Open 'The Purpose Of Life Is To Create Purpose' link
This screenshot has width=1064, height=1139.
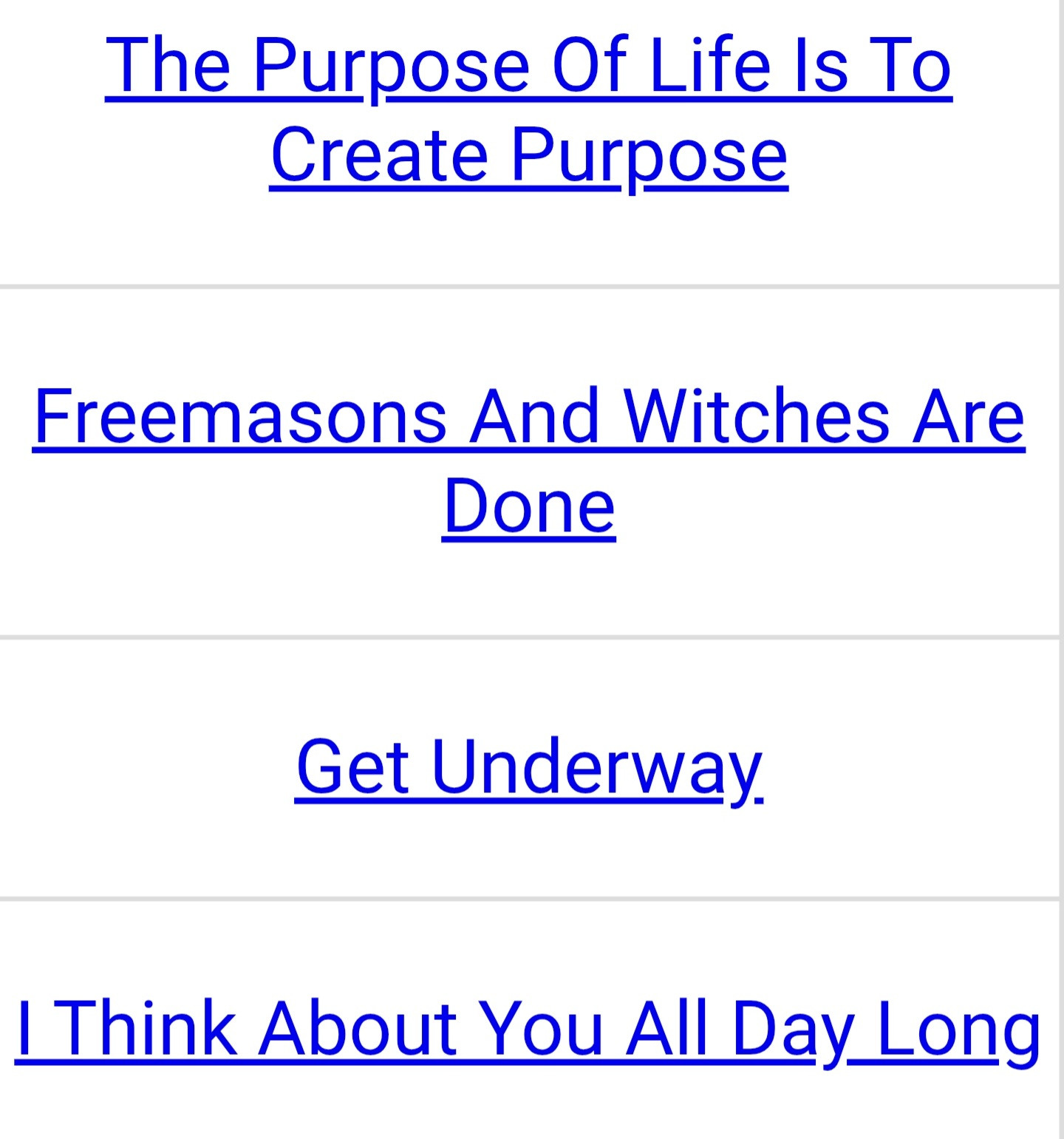tap(528, 111)
